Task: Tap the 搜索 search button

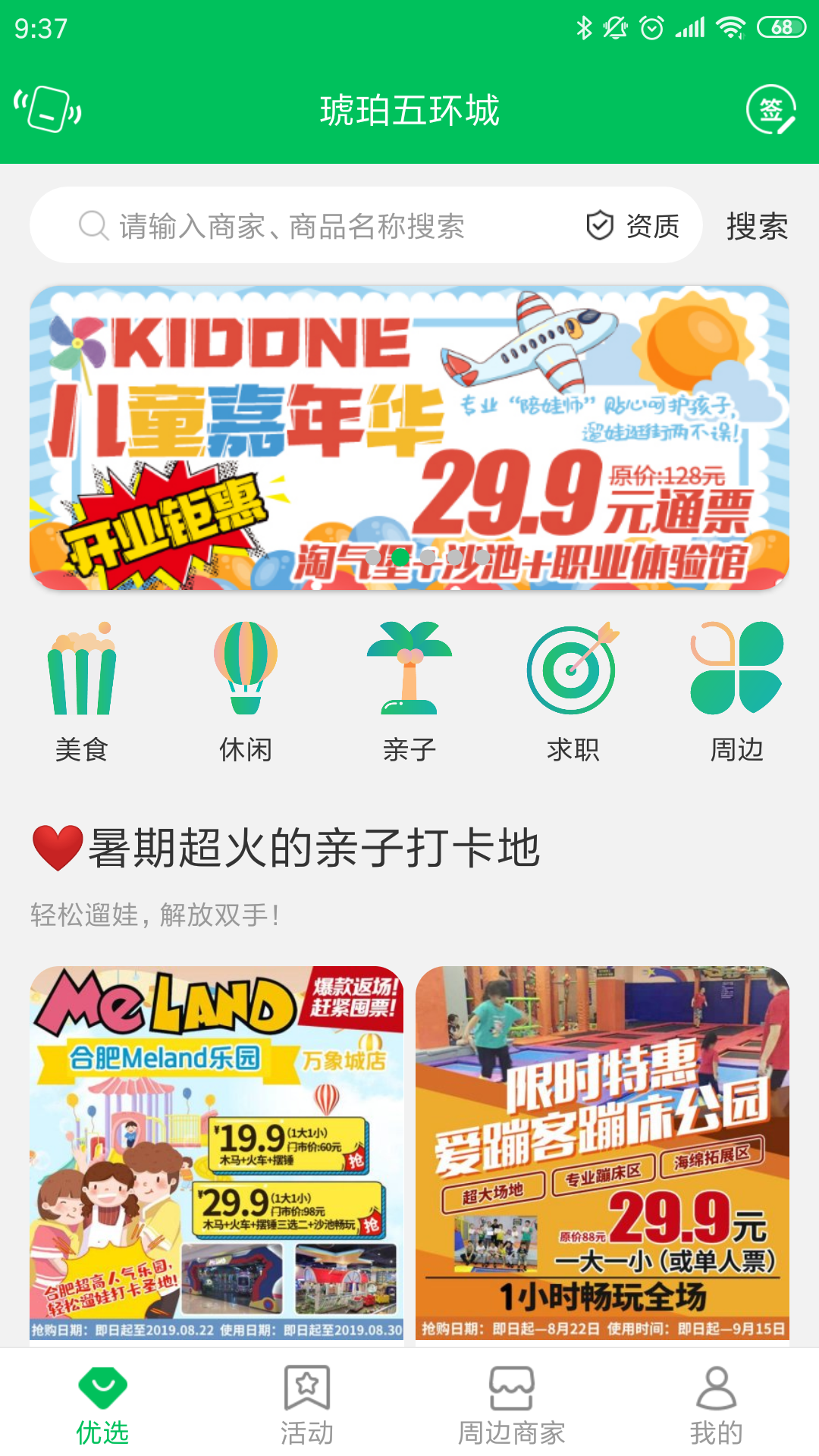Action: coord(757,226)
